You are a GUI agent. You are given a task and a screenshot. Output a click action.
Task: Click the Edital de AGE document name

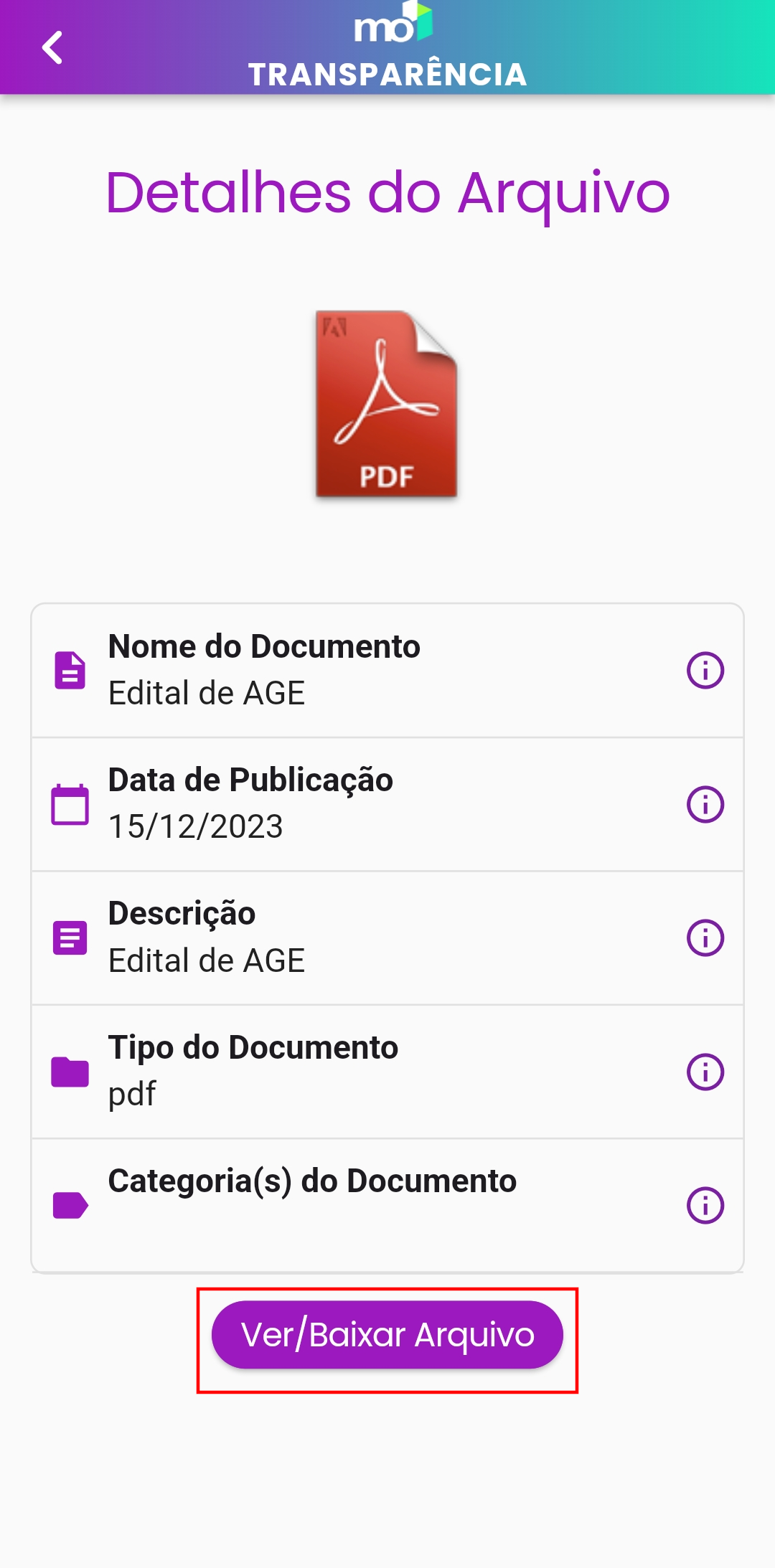tap(206, 691)
